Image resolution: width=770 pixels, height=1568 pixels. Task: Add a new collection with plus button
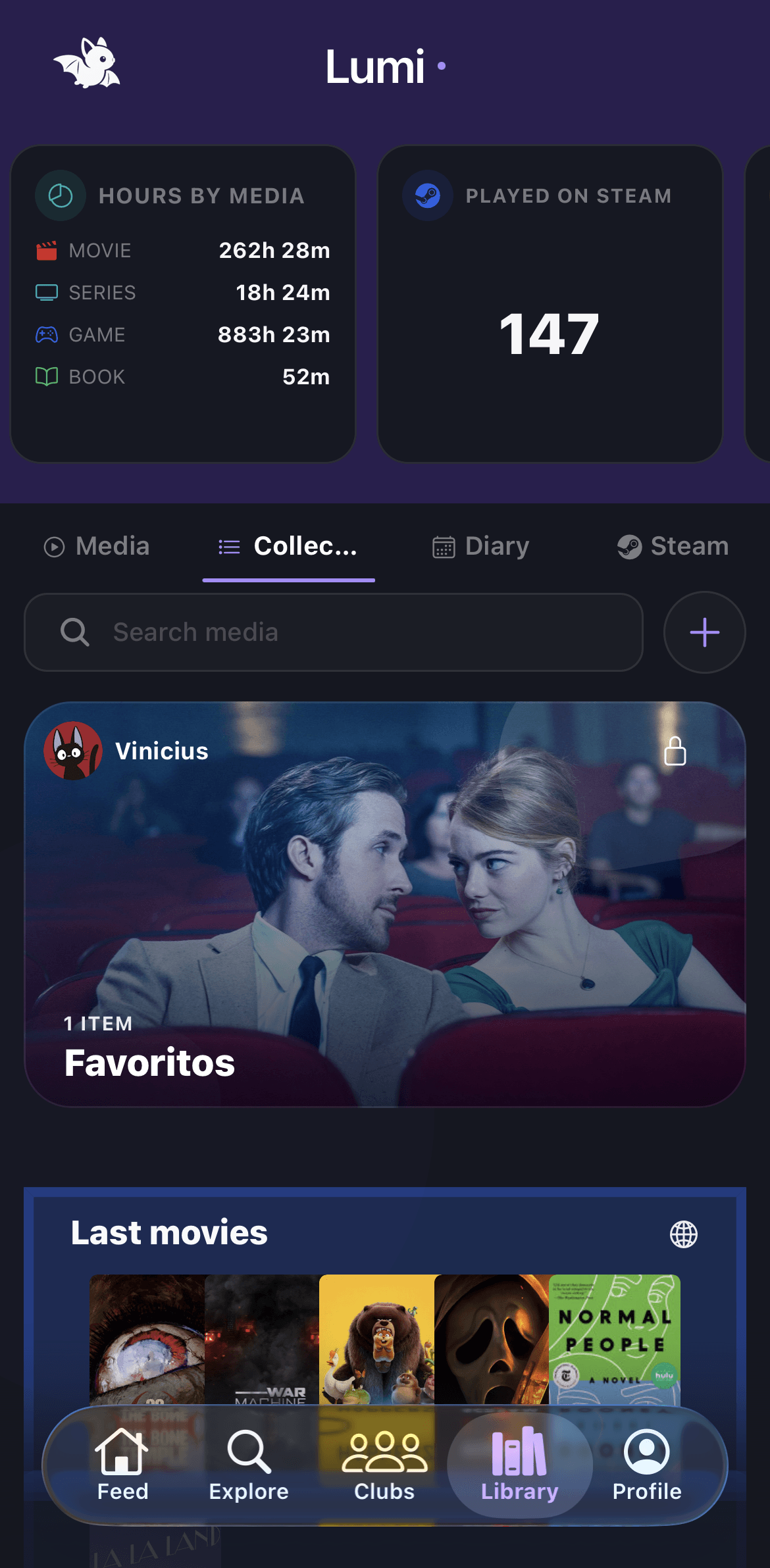(704, 632)
